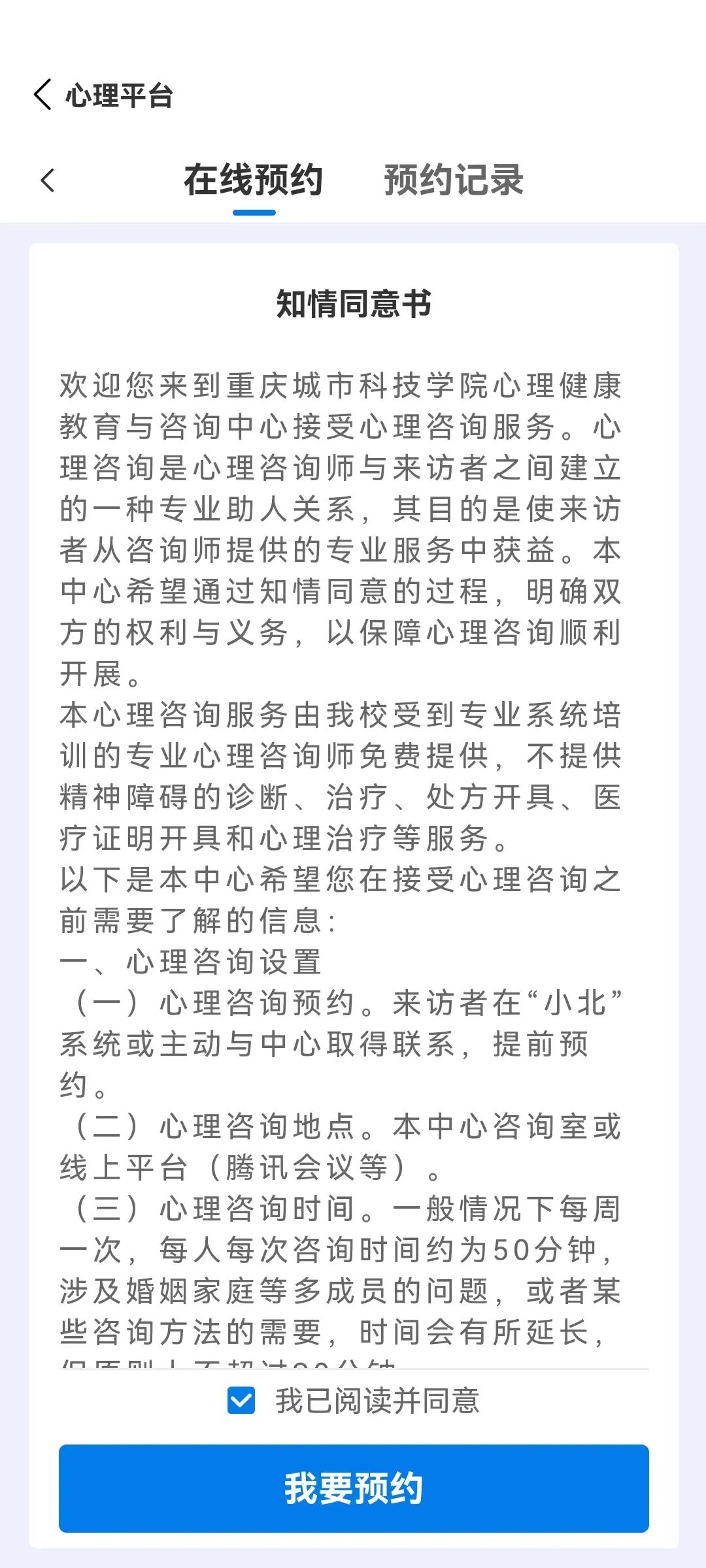Screen dimensions: 706x1568
Task: Uncheck the 我已阅读并同意 checkbox
Action: [x=241, y=1400]
